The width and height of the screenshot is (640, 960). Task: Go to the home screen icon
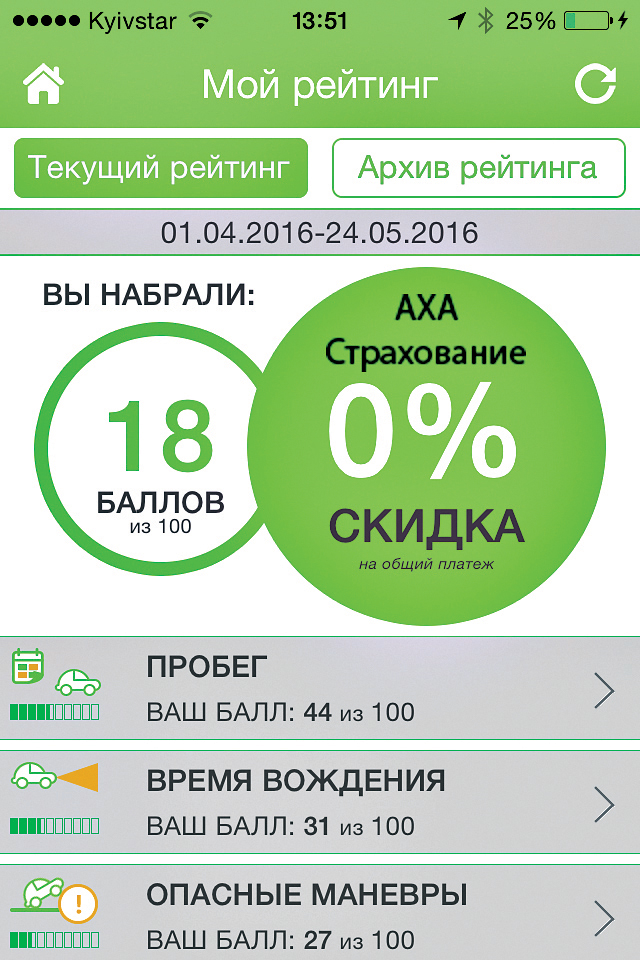[43, 84]
